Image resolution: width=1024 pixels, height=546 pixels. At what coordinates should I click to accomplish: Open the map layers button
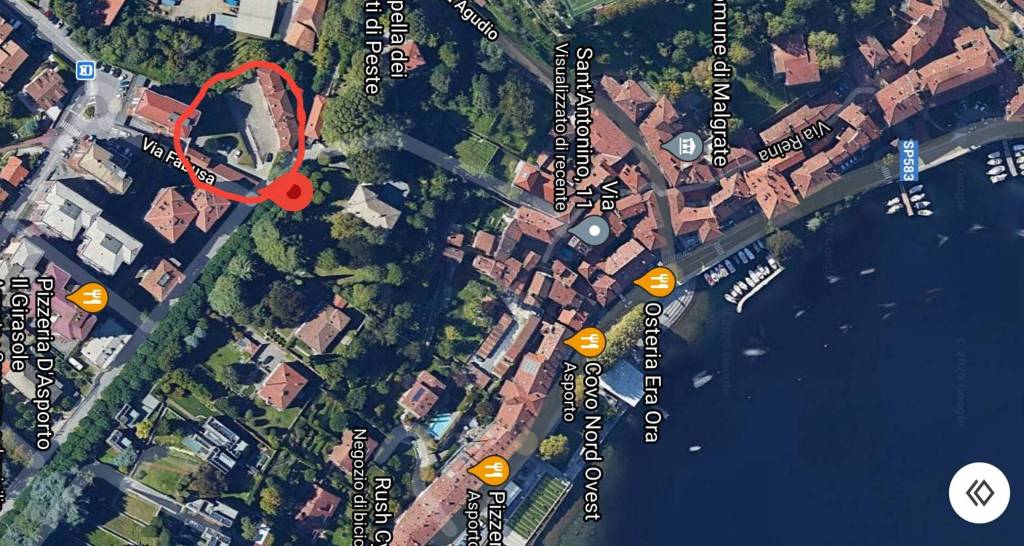[x=979, y=493]
